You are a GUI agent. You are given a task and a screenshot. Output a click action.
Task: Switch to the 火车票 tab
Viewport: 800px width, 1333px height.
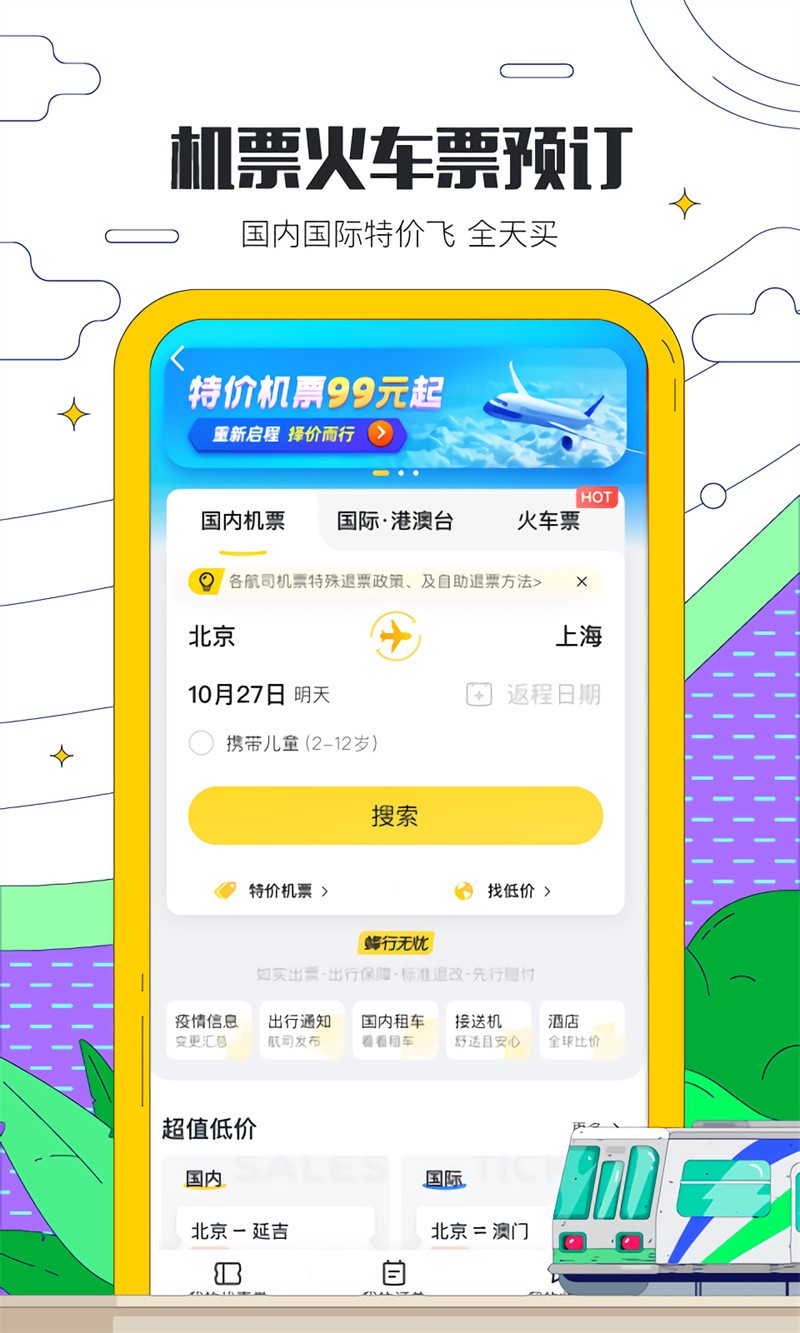coord(547,521)
